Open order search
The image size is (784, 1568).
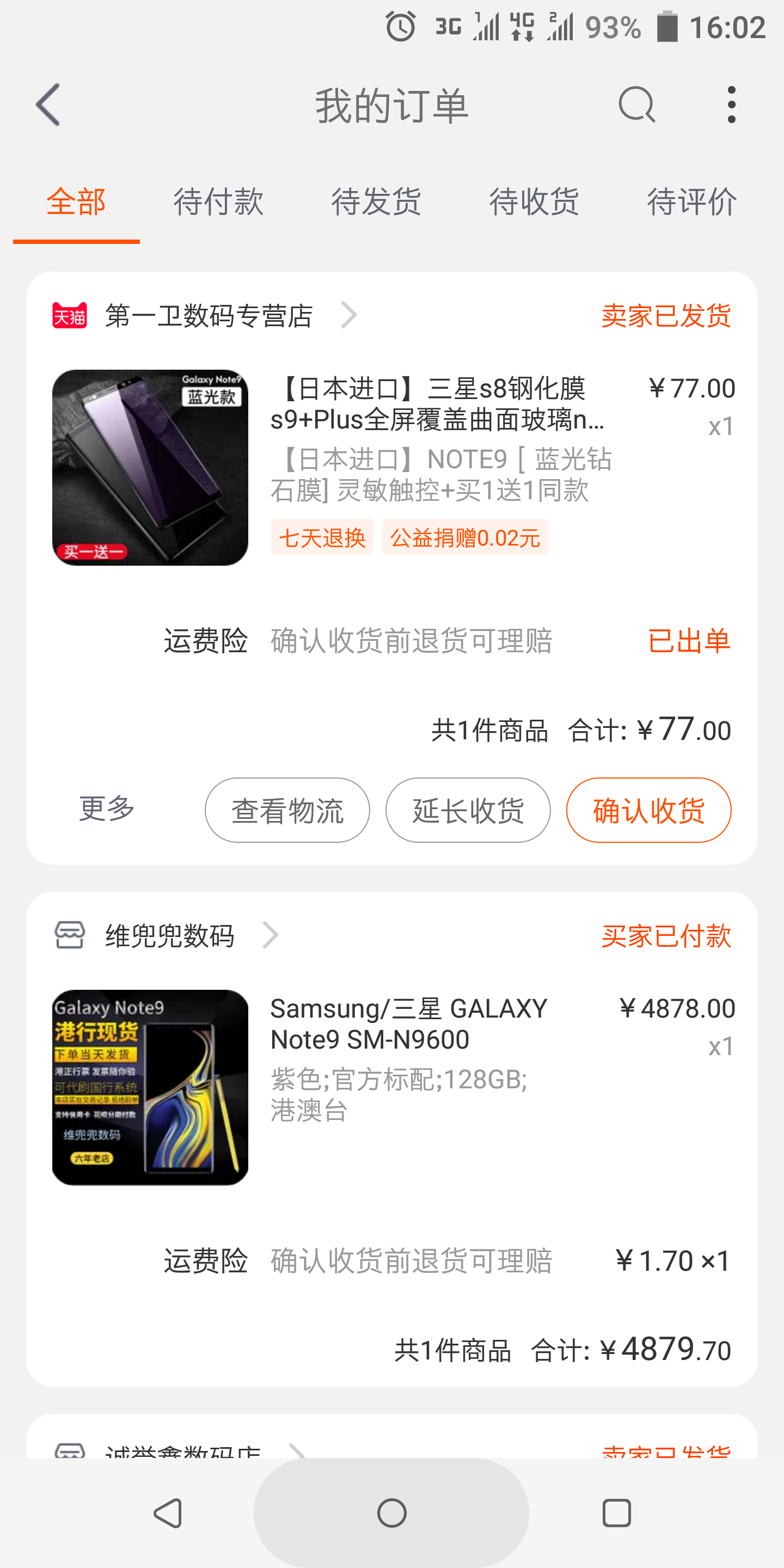(636, 105)
